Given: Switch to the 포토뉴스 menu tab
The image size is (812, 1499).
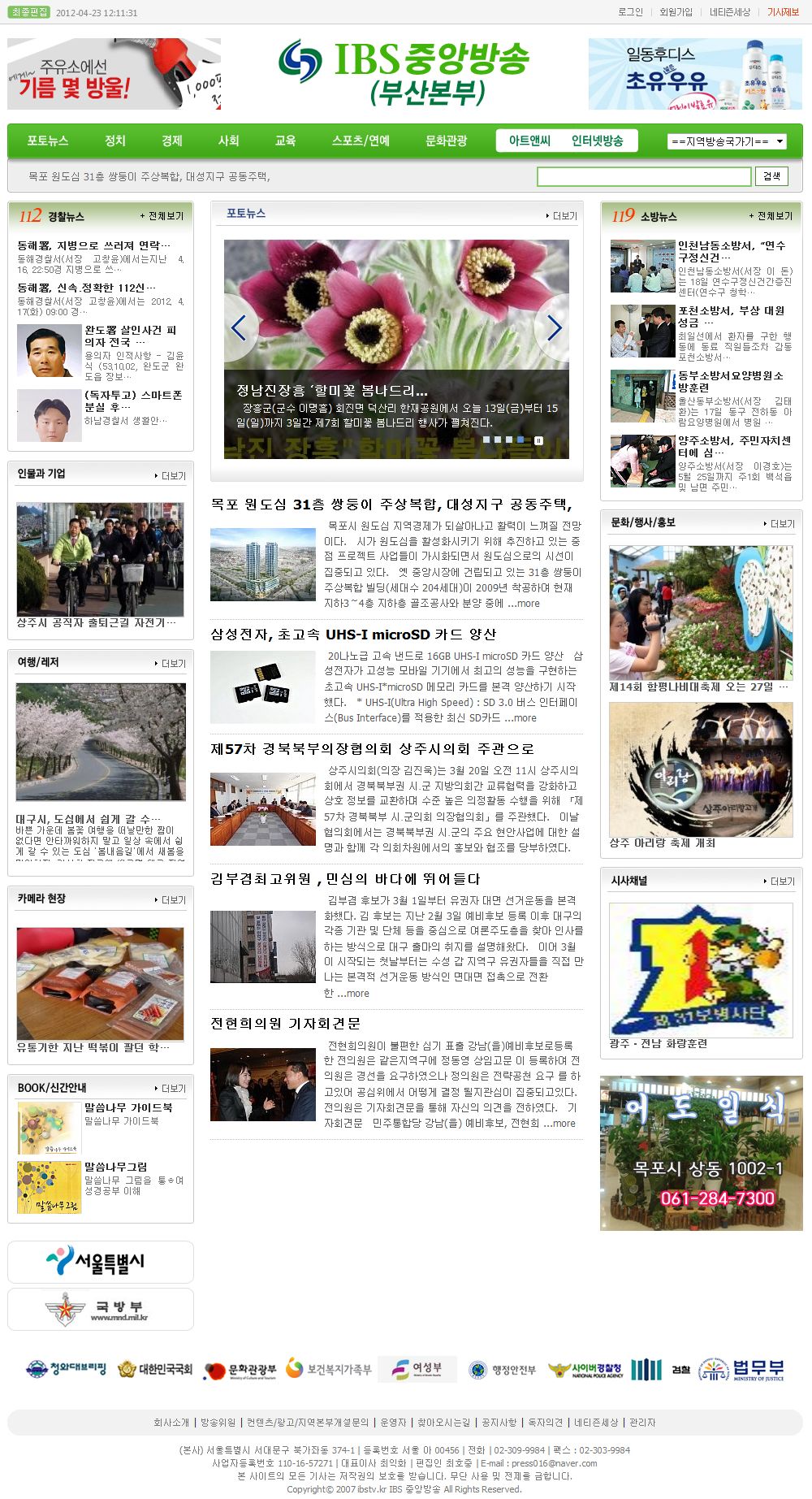Looking at the screenshot, I should point(48,141).
